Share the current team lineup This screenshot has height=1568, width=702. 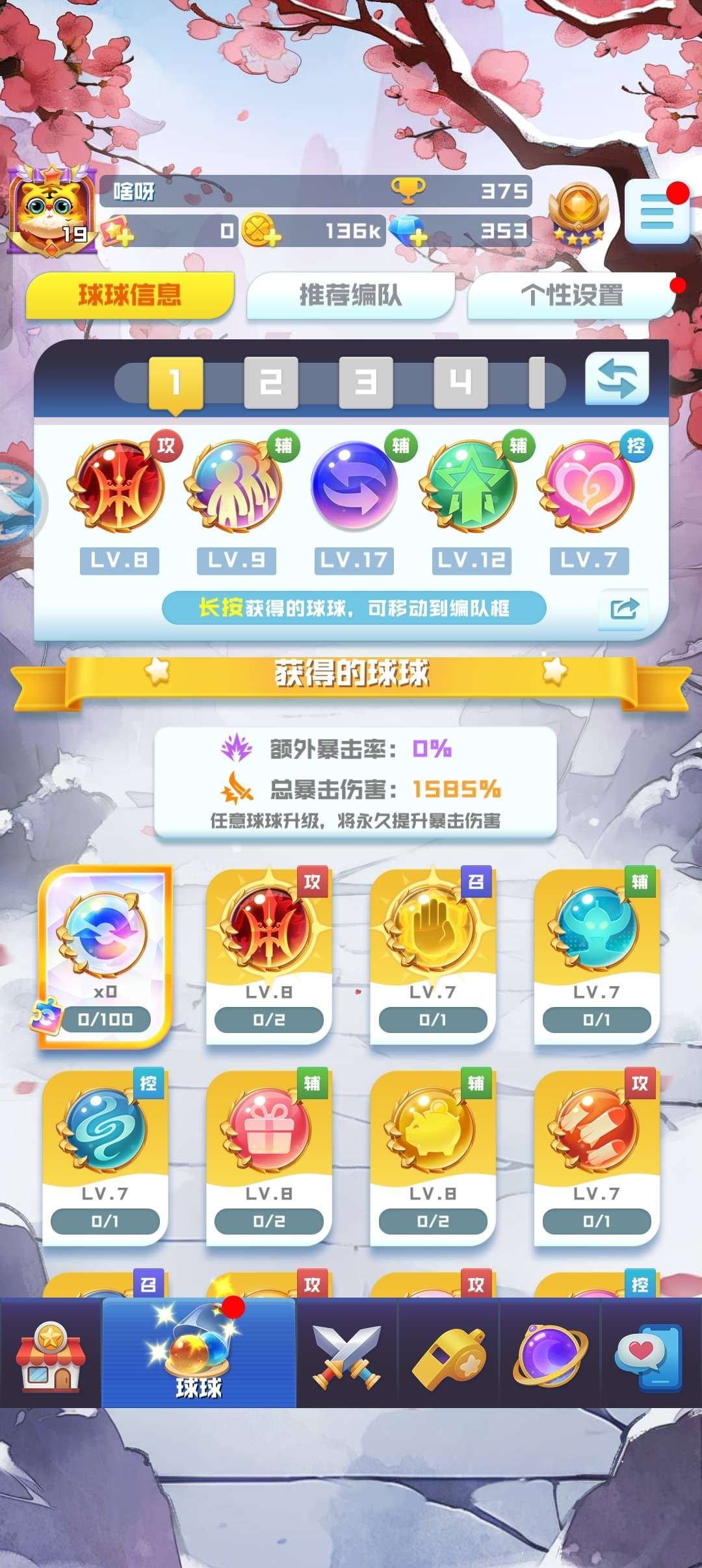pyautogui.click(x=623, y=609)
